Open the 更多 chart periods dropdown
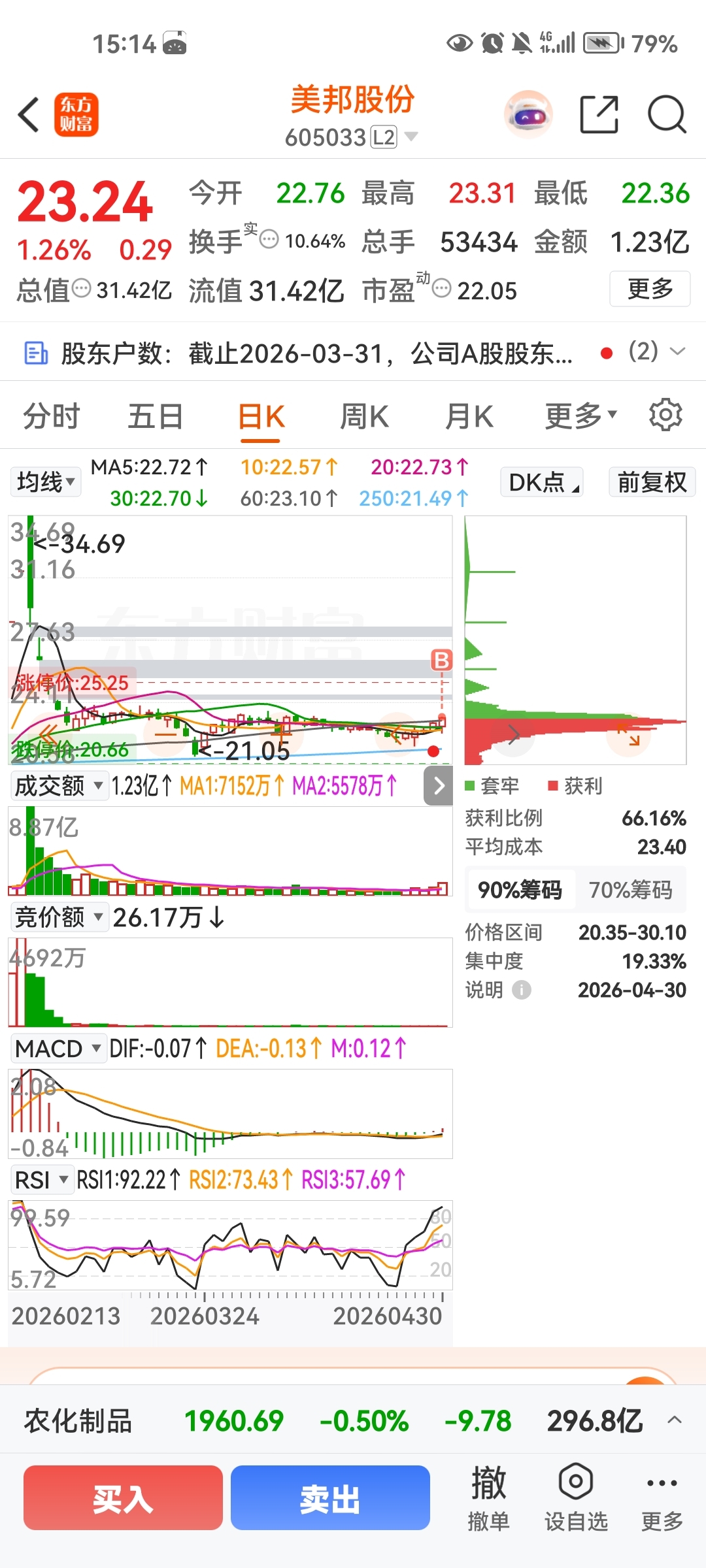Screen dimensions: 706x1568 581,415
